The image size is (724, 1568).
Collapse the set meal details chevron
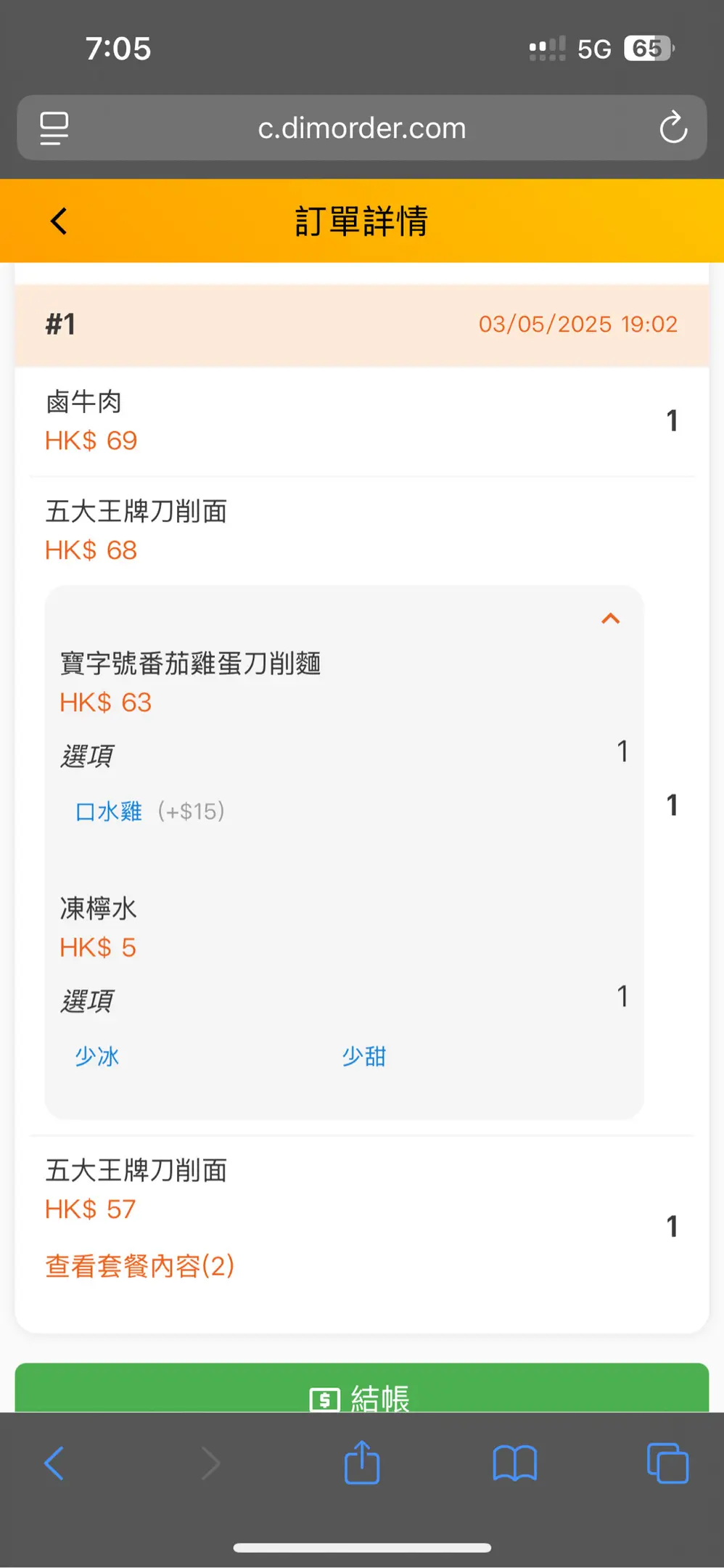pos(610,618)
